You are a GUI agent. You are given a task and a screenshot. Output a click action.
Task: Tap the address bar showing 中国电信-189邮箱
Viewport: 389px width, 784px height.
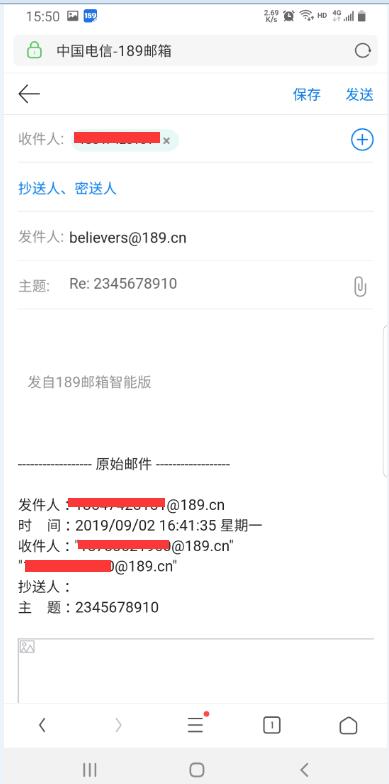(x=195, y=50)
